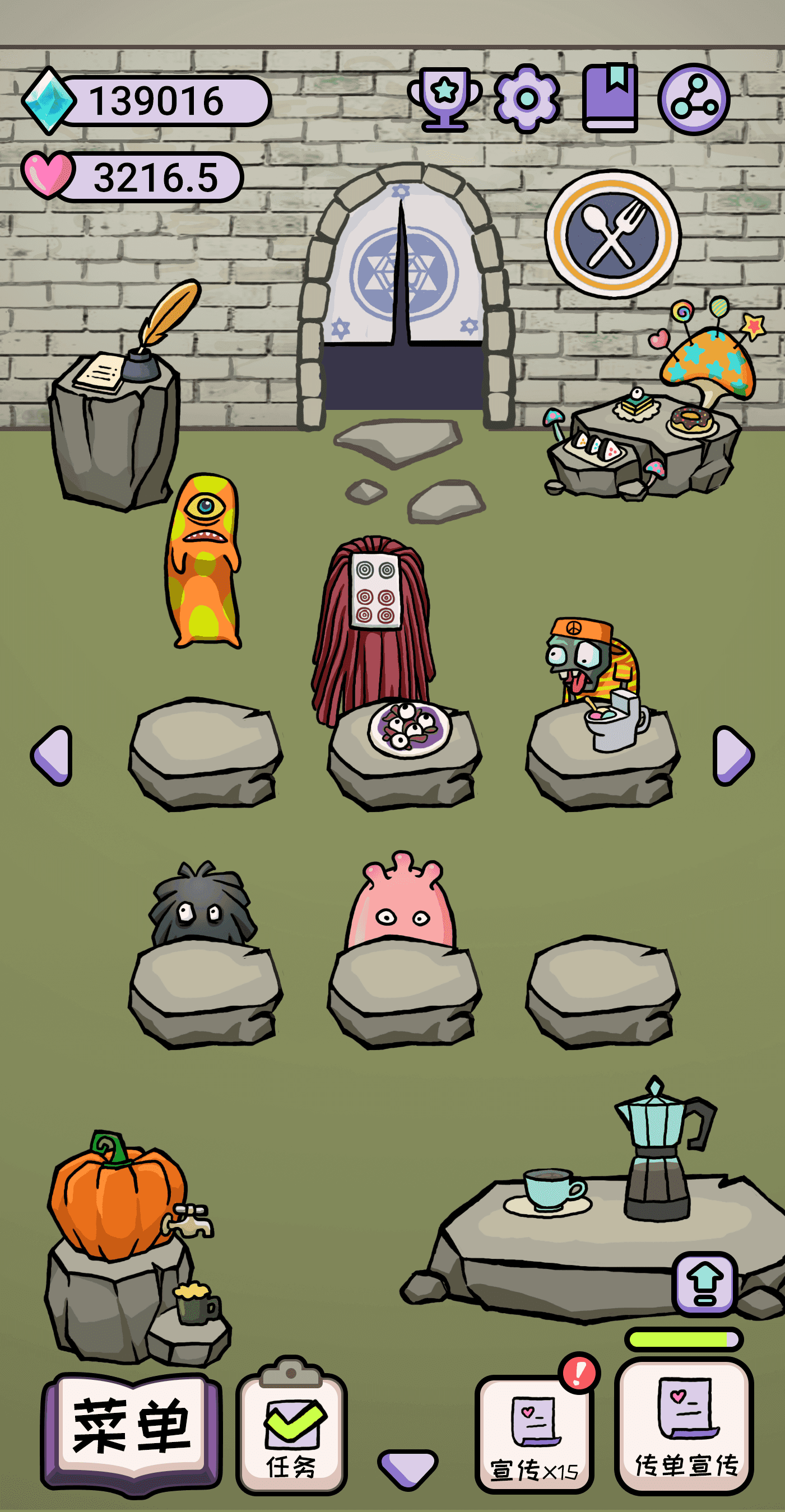Tap the share icon
785x1512 pixels.
694,99
